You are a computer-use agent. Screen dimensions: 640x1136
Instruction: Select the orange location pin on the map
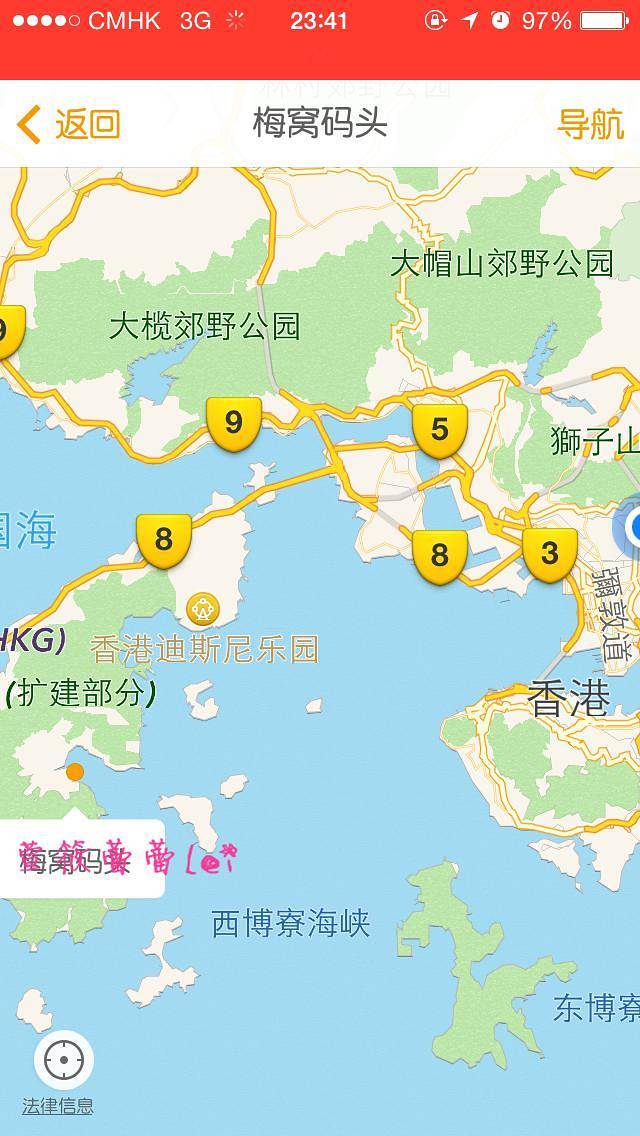pyautogui.click(x=75, y=772)
